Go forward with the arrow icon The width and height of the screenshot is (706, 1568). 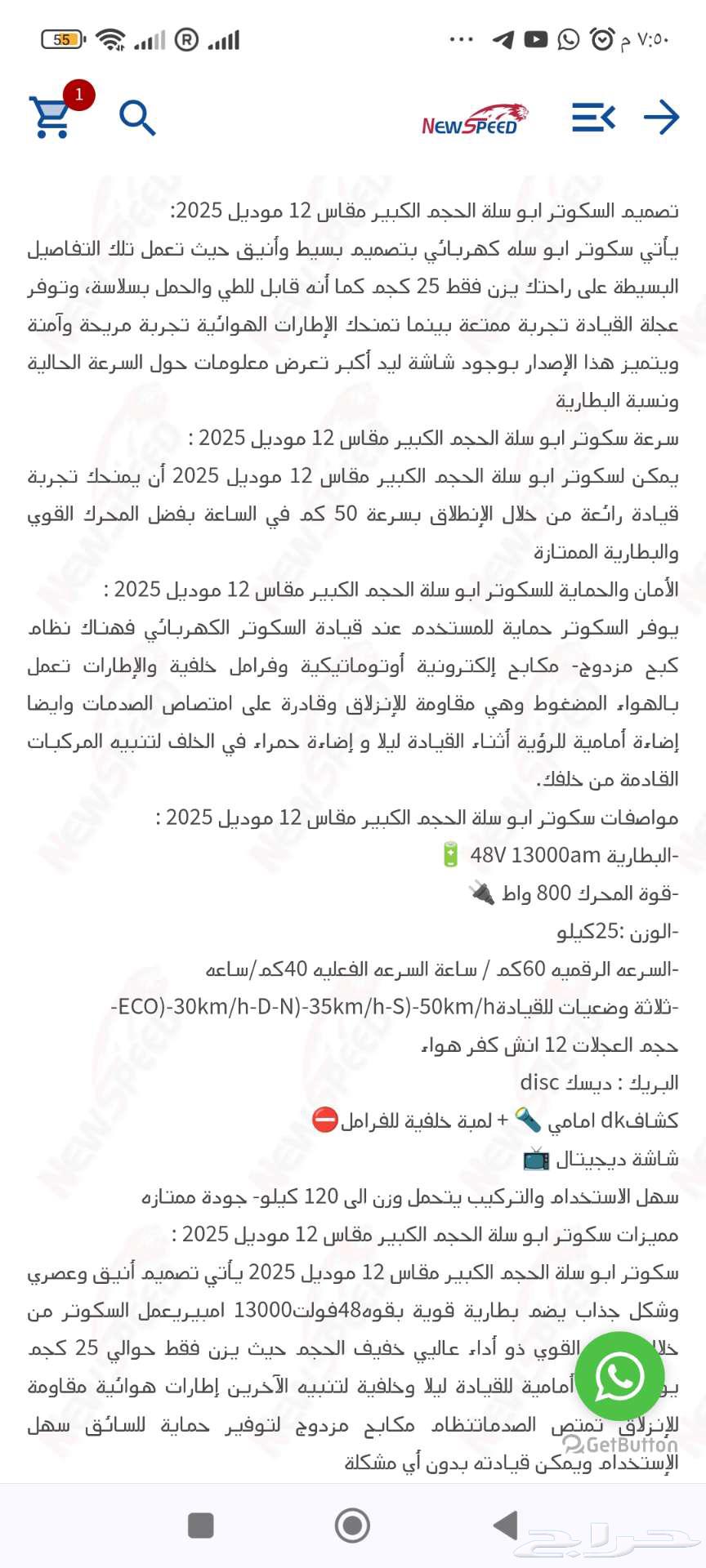[x=661, y=118]
